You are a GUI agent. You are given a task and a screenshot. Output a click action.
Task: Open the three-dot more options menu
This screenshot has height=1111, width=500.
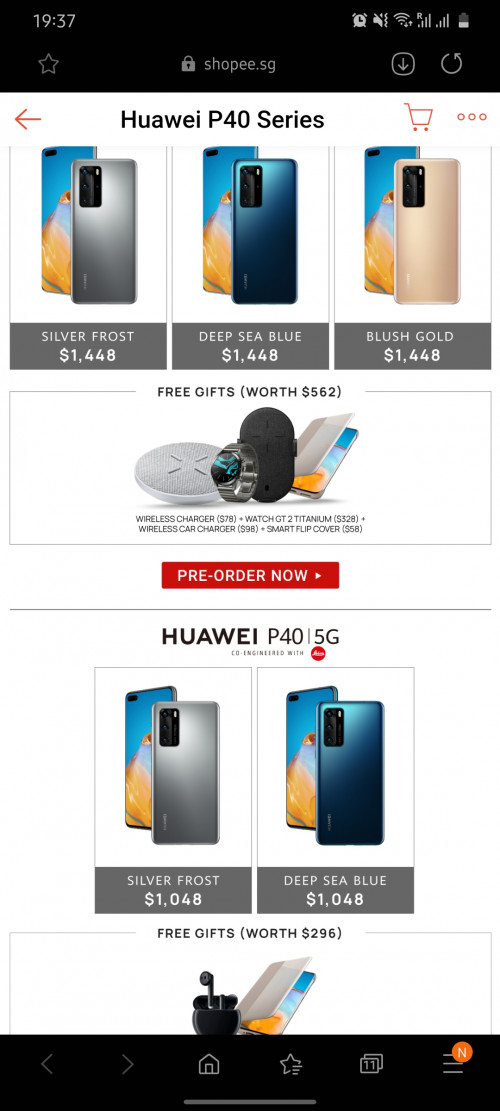coord(472,117)
